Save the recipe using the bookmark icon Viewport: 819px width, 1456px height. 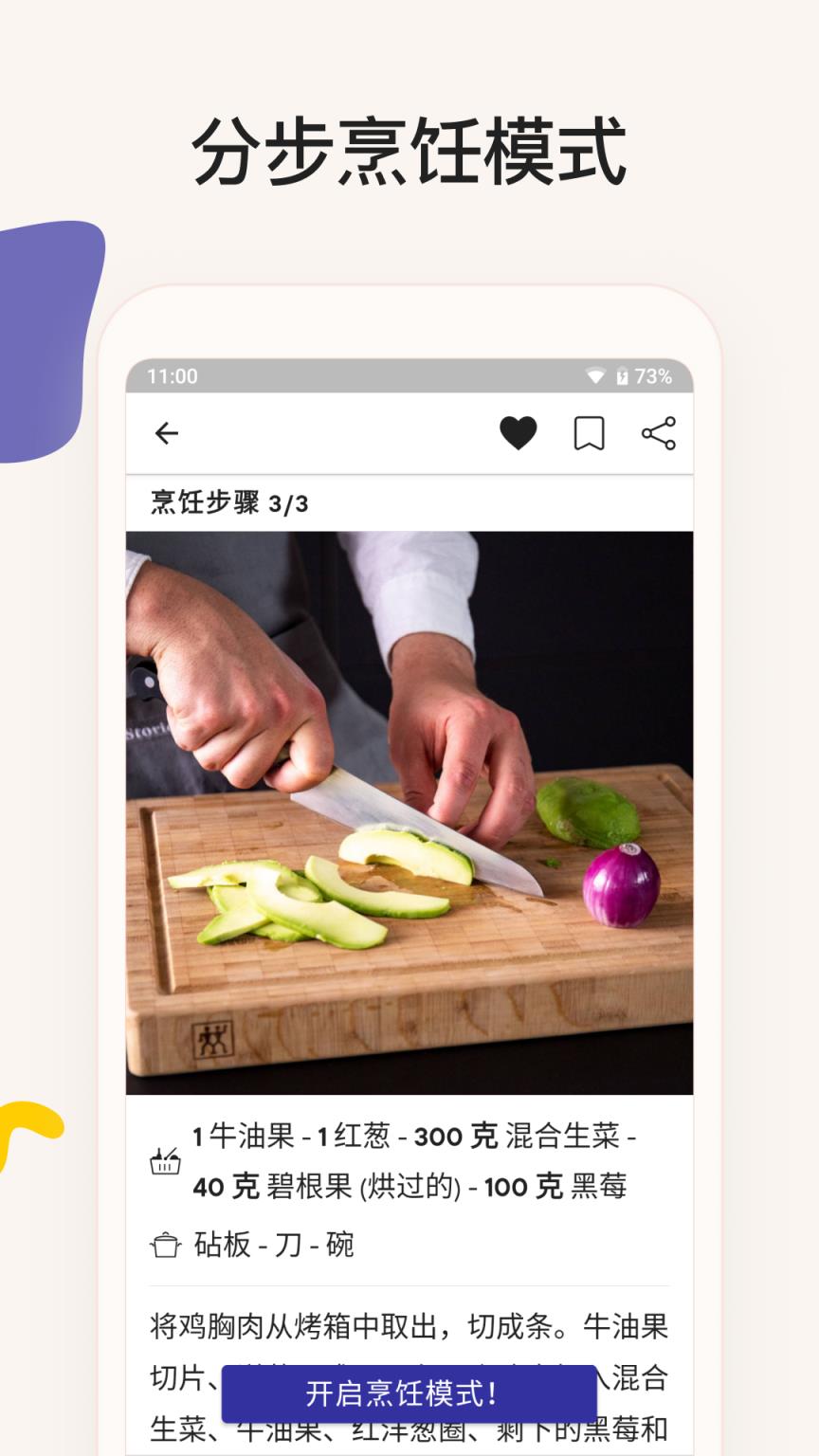[x=590, y=432]
